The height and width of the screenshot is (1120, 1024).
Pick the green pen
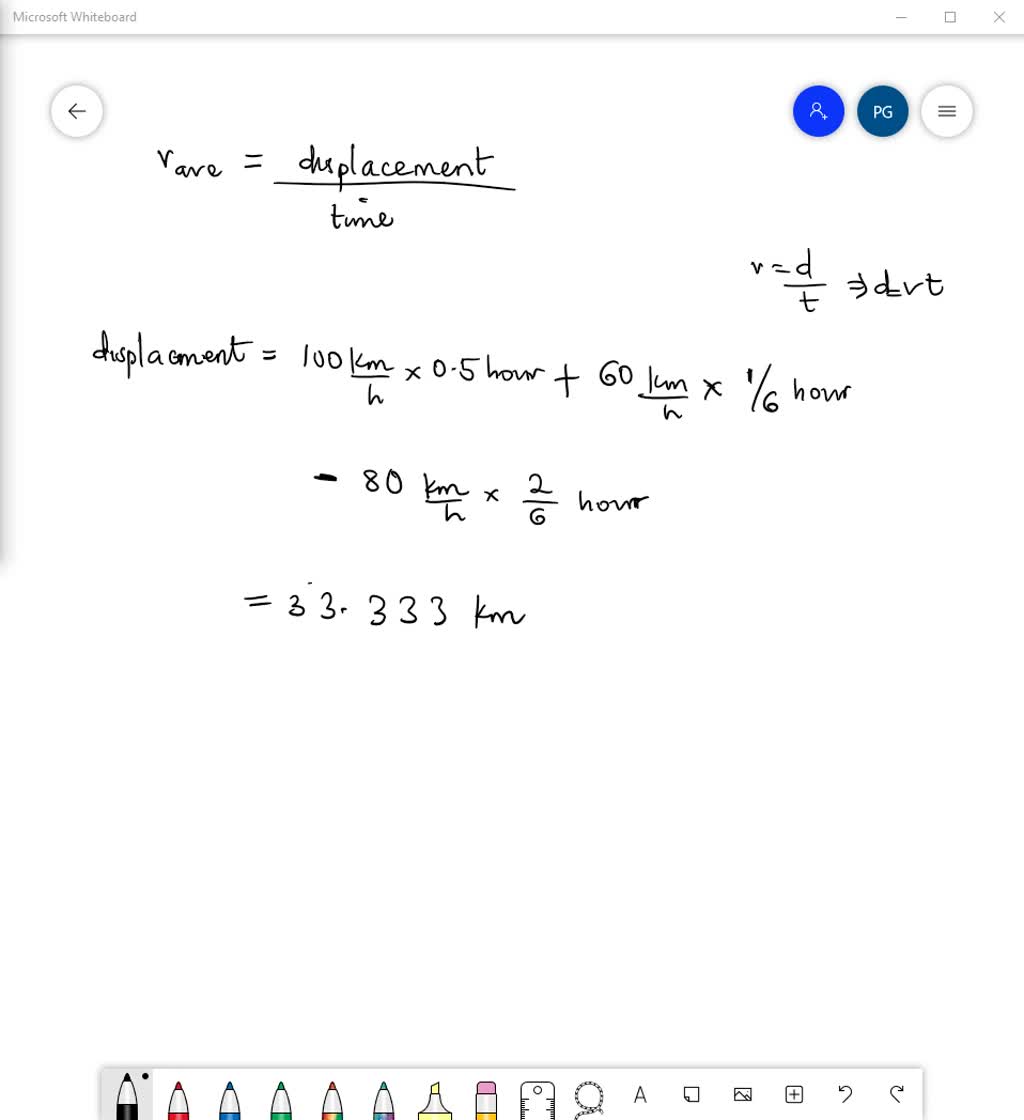[281, 1099]
